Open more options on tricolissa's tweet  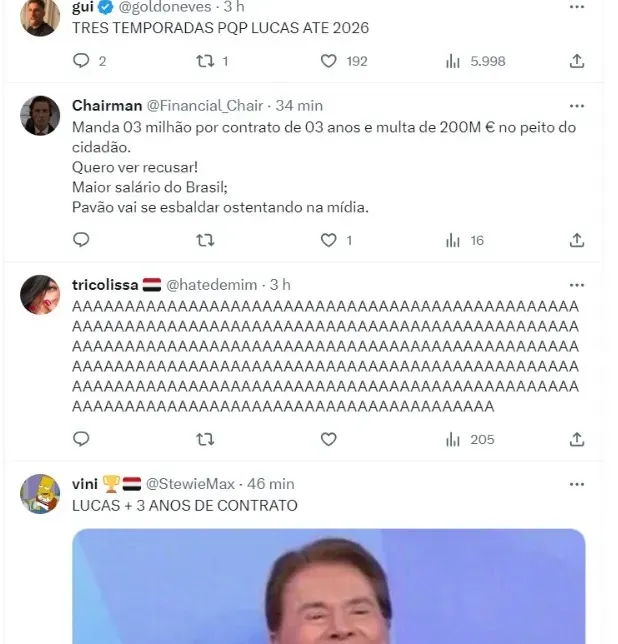[577, 285]
